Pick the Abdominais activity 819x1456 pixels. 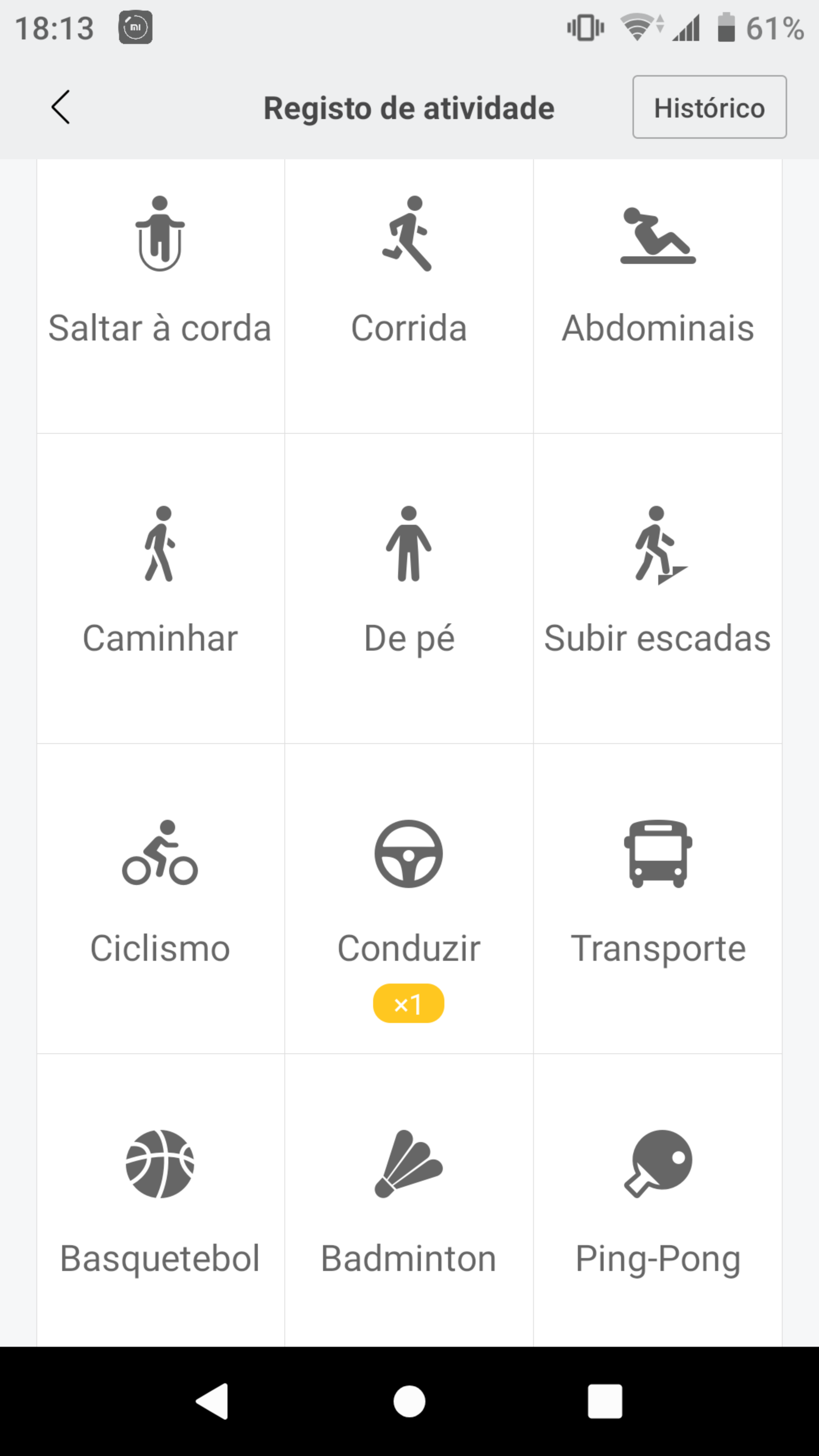click(x=657, y=271)
